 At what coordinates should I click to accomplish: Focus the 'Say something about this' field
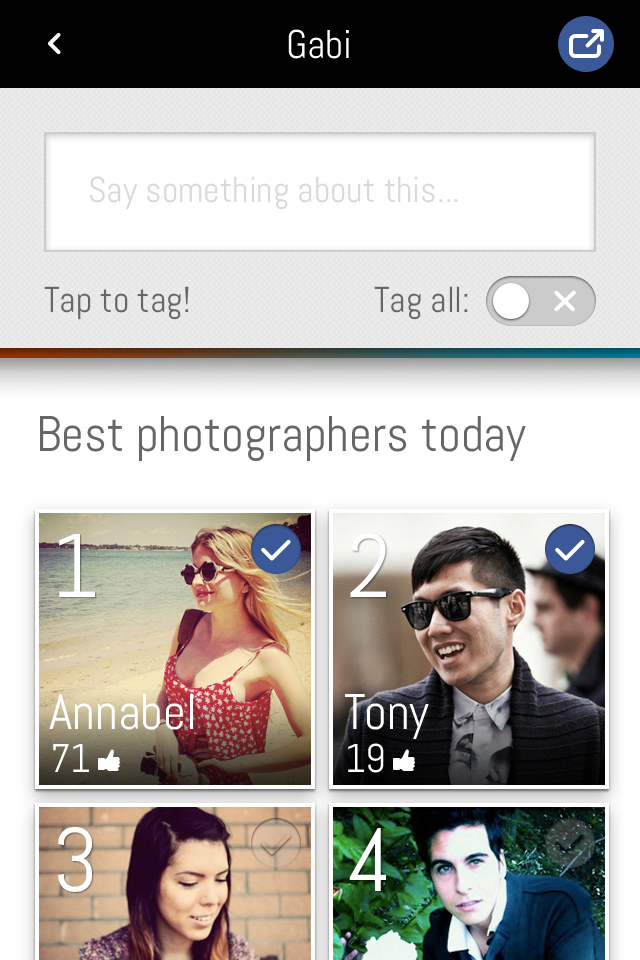tap(320, 191)
